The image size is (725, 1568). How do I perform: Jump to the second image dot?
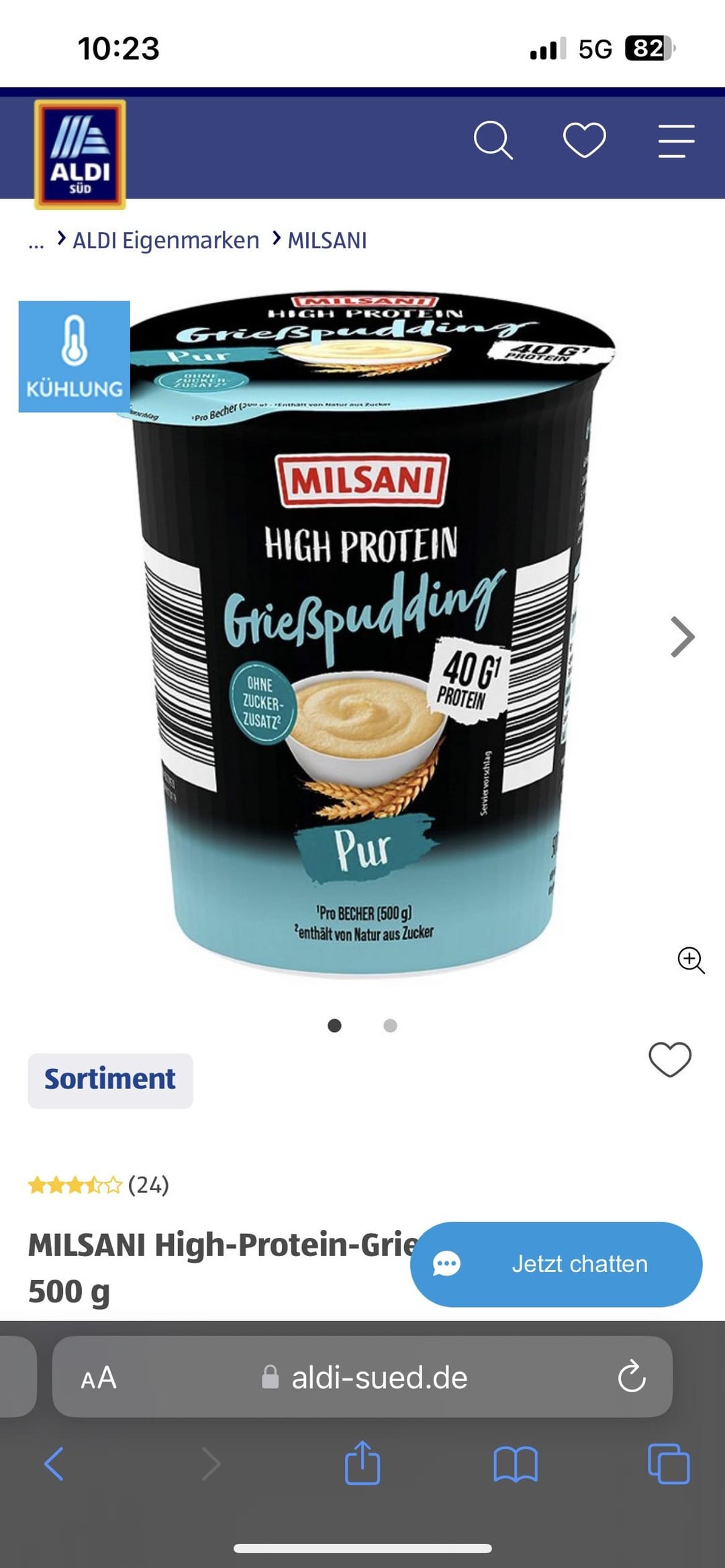point(390,1025)
